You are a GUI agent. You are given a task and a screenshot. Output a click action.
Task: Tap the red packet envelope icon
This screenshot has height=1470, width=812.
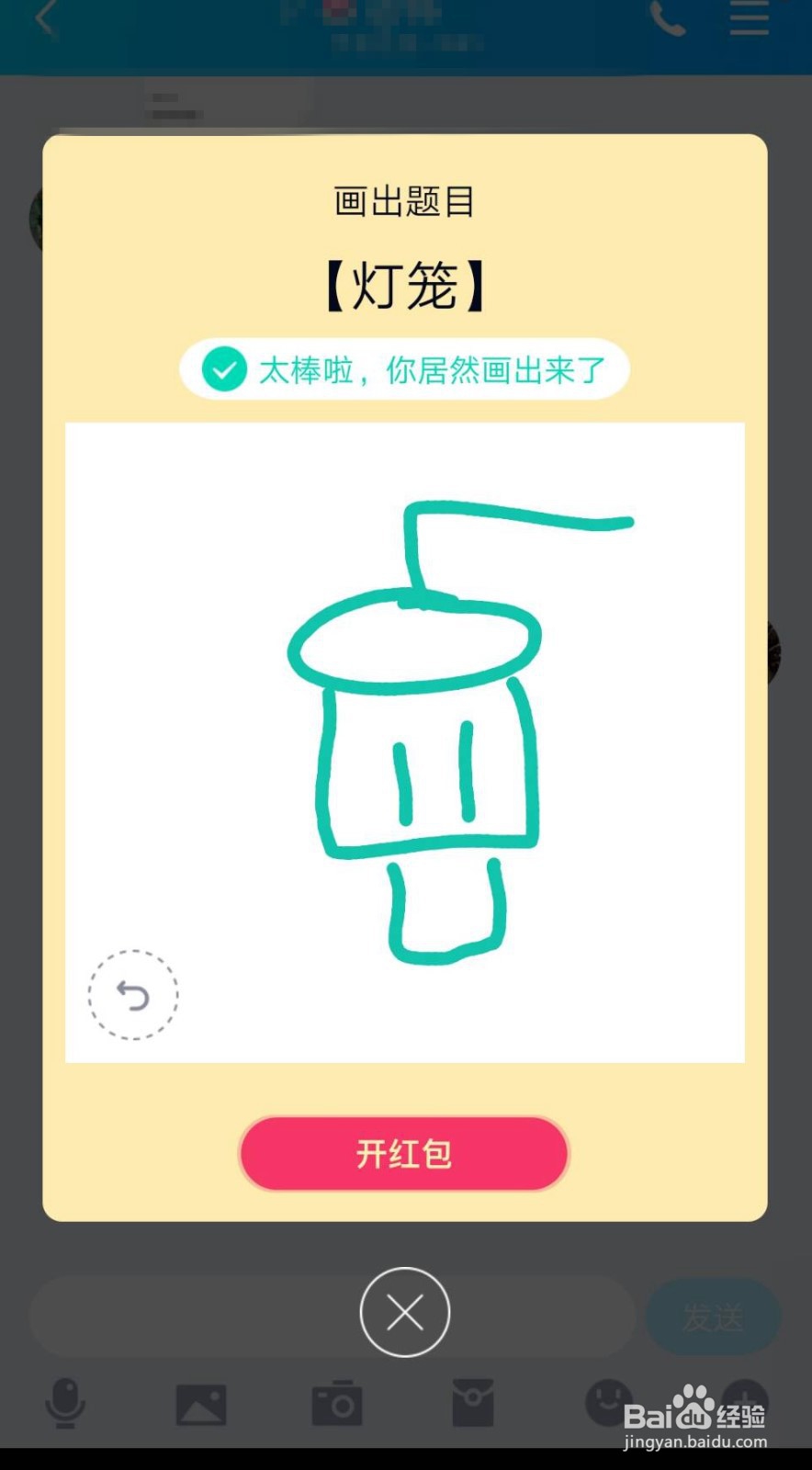(x=474, y=1403)
